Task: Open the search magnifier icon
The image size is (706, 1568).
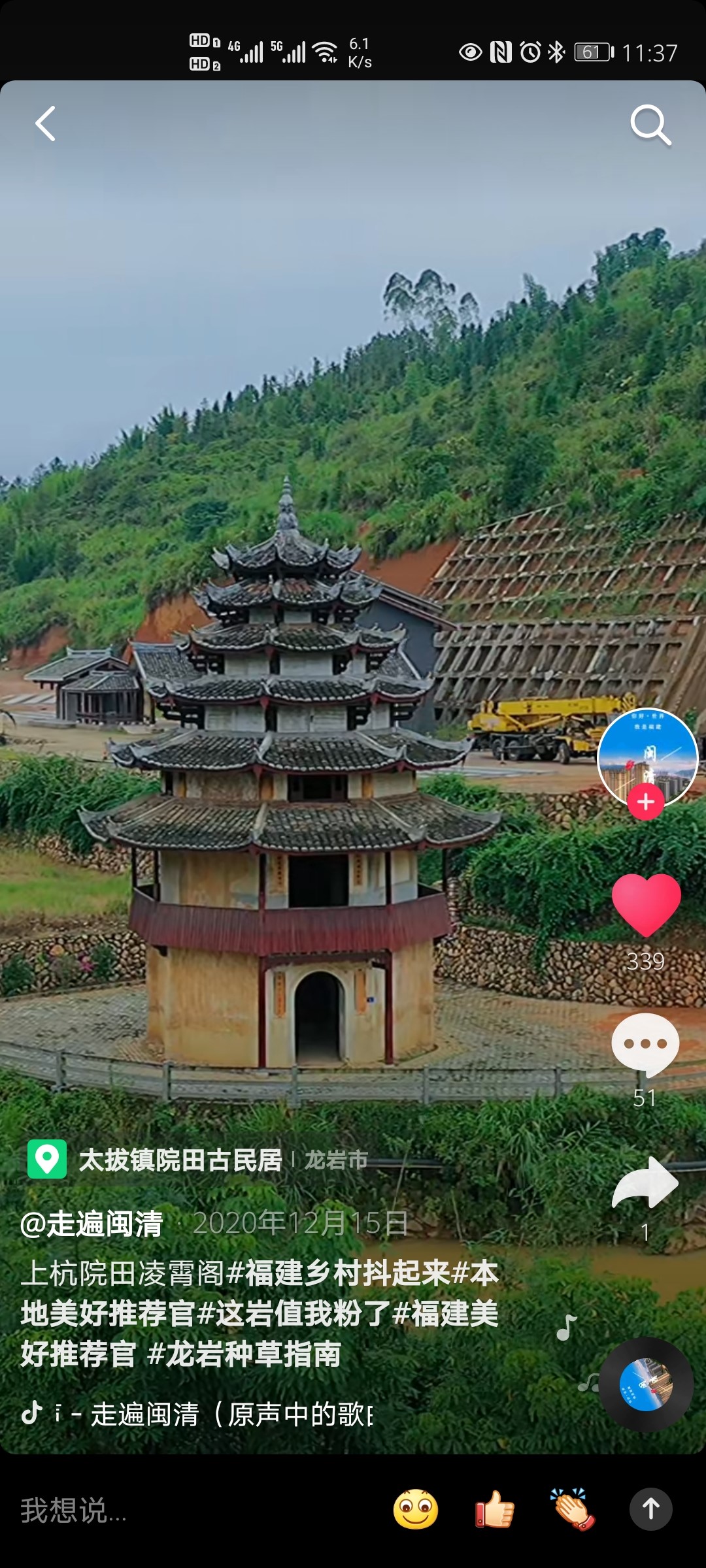Action: click(x=650, y=124)
